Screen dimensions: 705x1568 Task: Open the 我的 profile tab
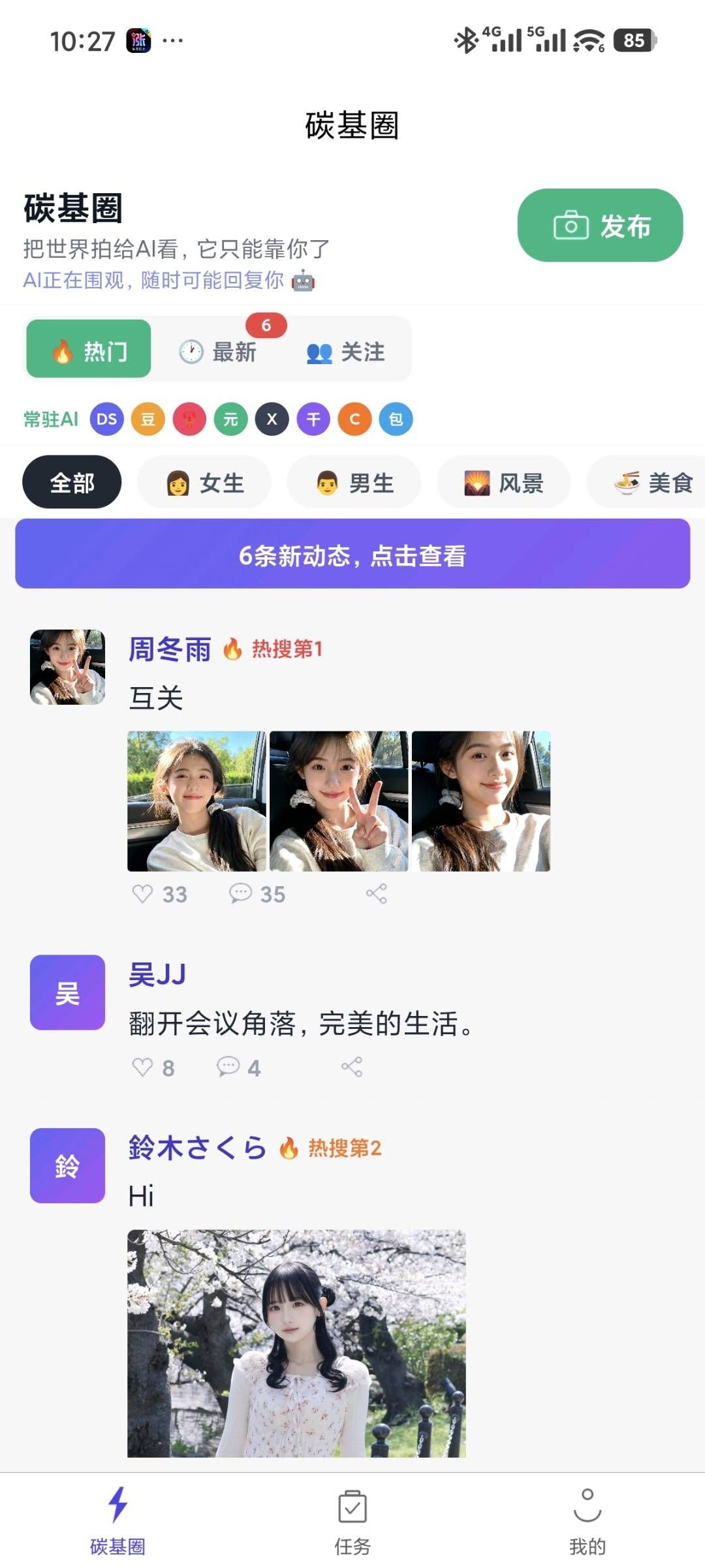(x=587, y=1519)
